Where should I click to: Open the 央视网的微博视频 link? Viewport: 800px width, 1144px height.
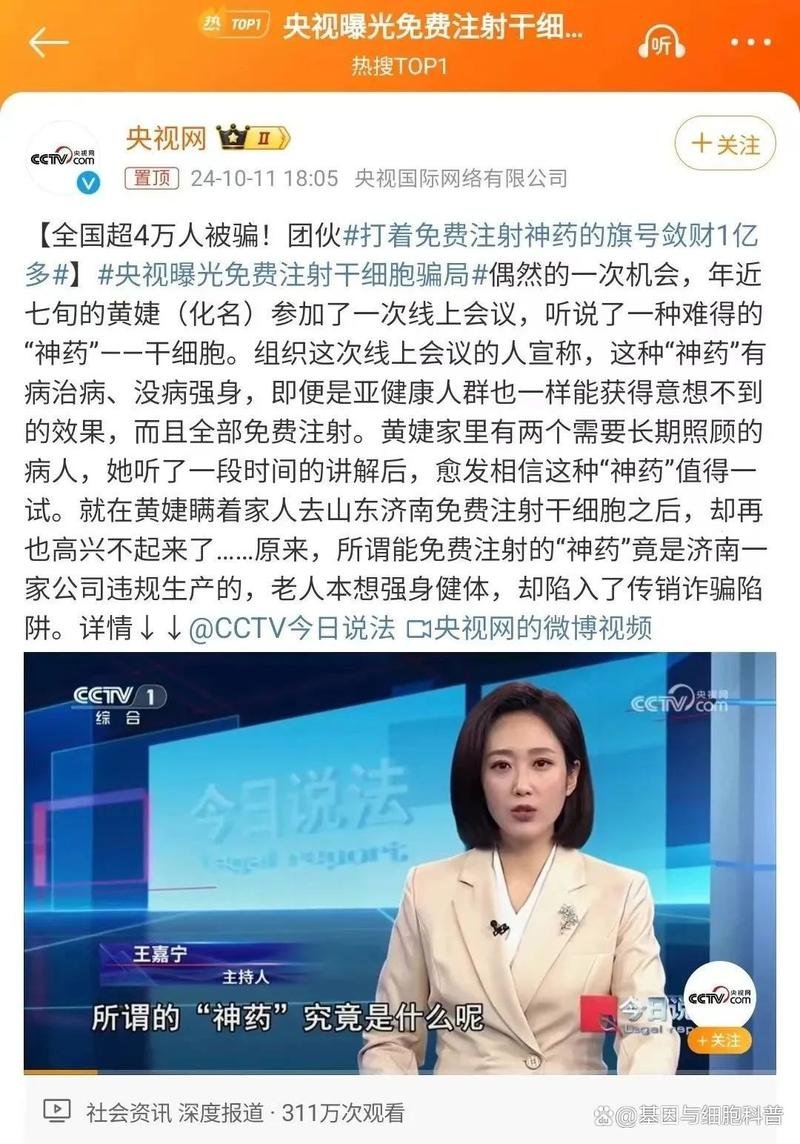tap(530, 627)
